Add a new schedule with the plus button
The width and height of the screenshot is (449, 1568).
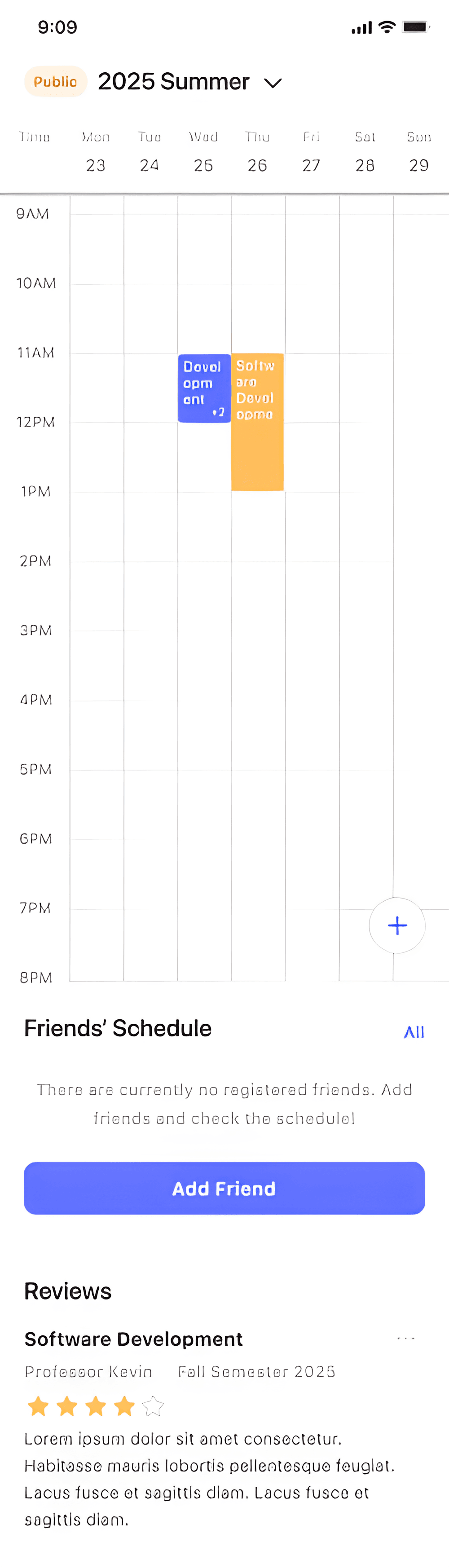tap(396, 925)
